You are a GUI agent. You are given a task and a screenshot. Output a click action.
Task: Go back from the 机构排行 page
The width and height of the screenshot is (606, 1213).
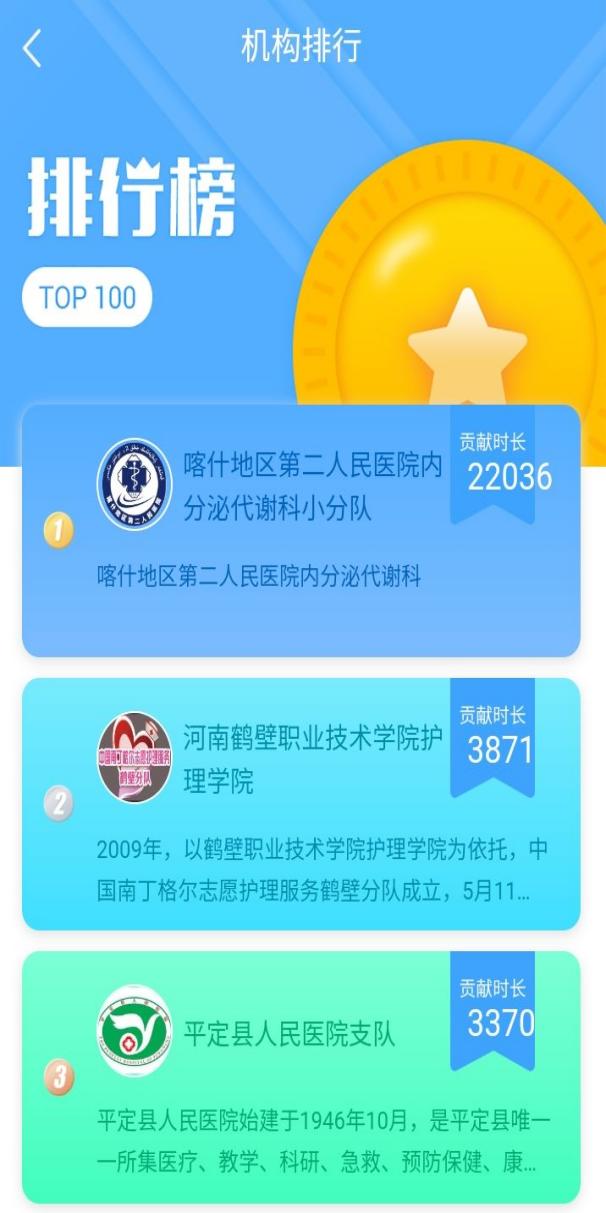[x=33, y=48]
